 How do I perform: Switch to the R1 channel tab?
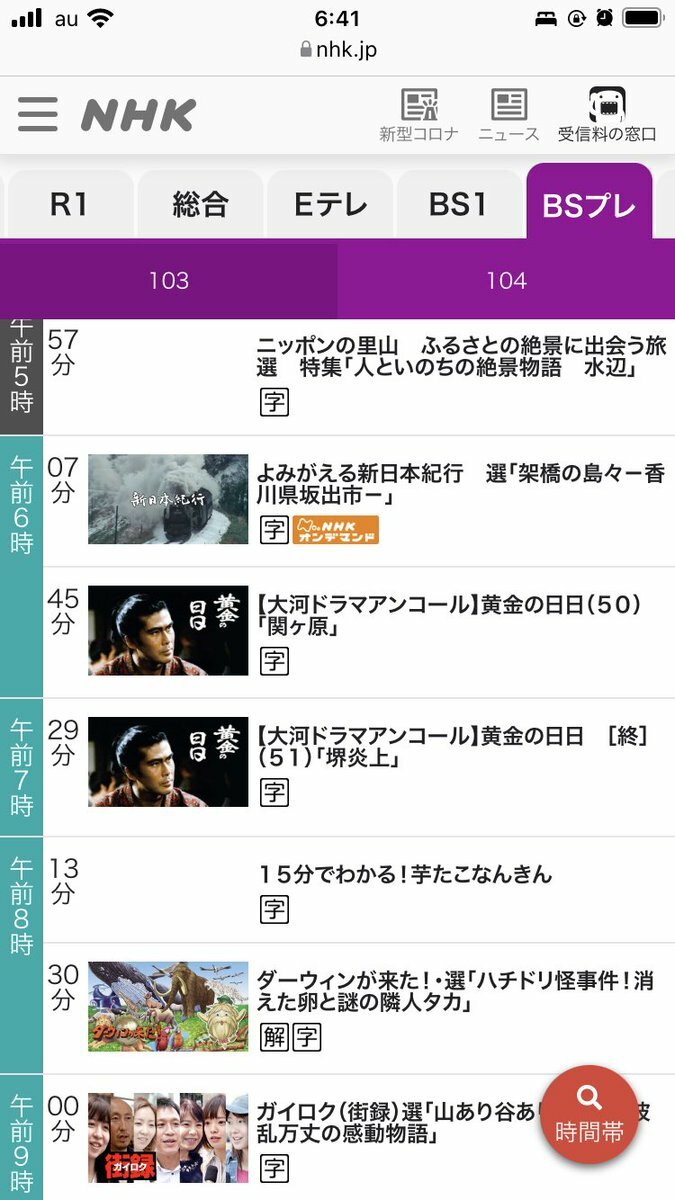[69, 205]
